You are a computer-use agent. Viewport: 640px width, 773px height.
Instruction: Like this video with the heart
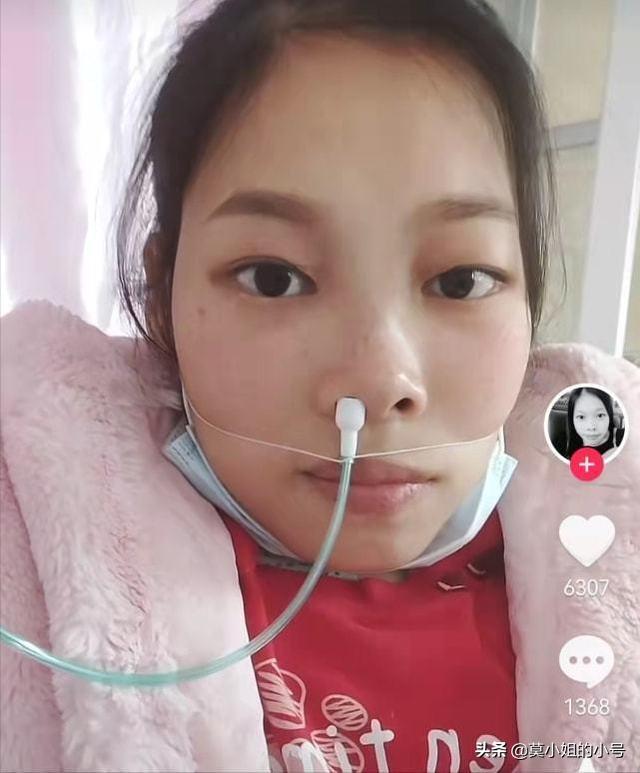coord(586,539)
